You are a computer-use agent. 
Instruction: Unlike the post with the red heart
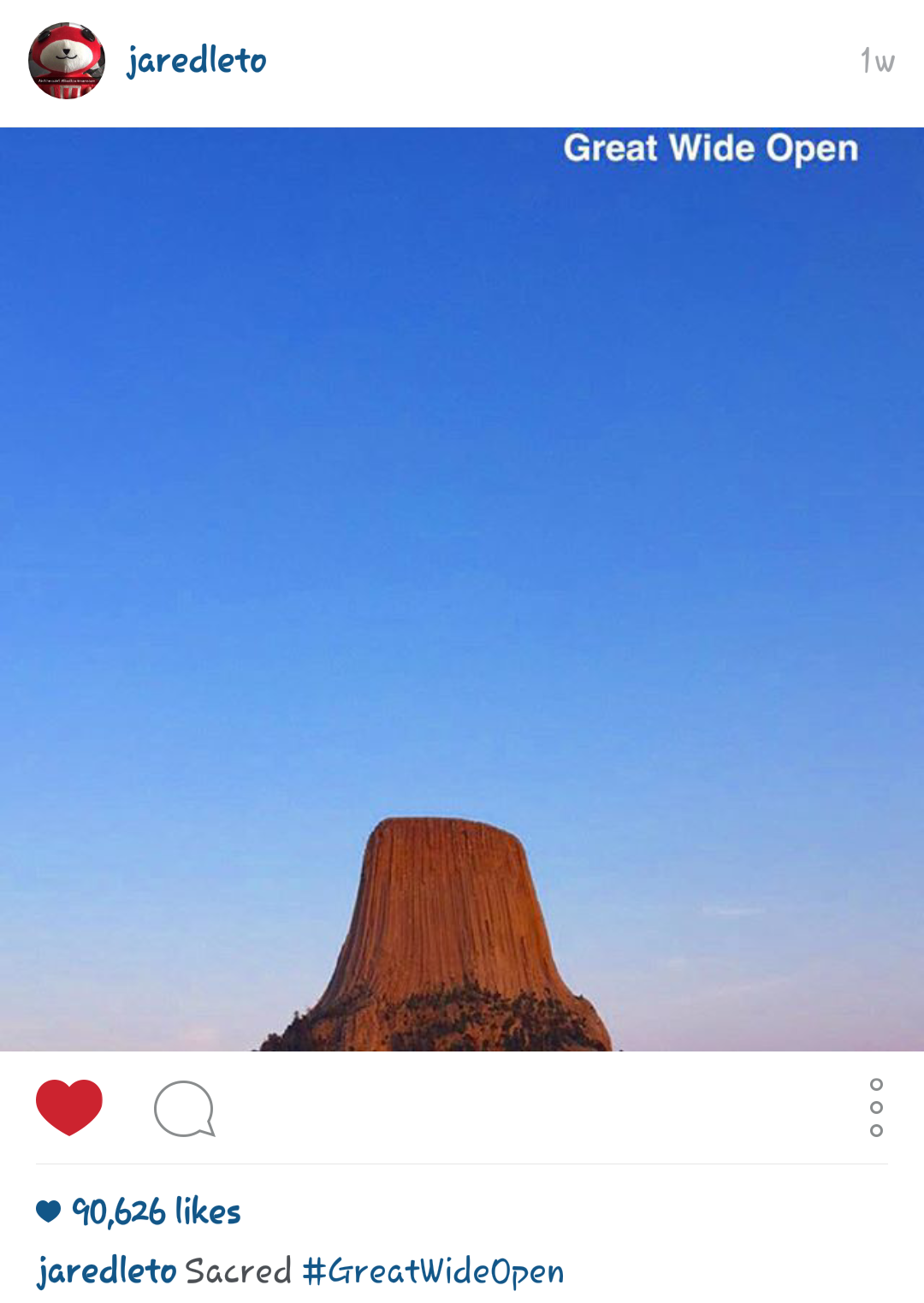click(69, 1107)
